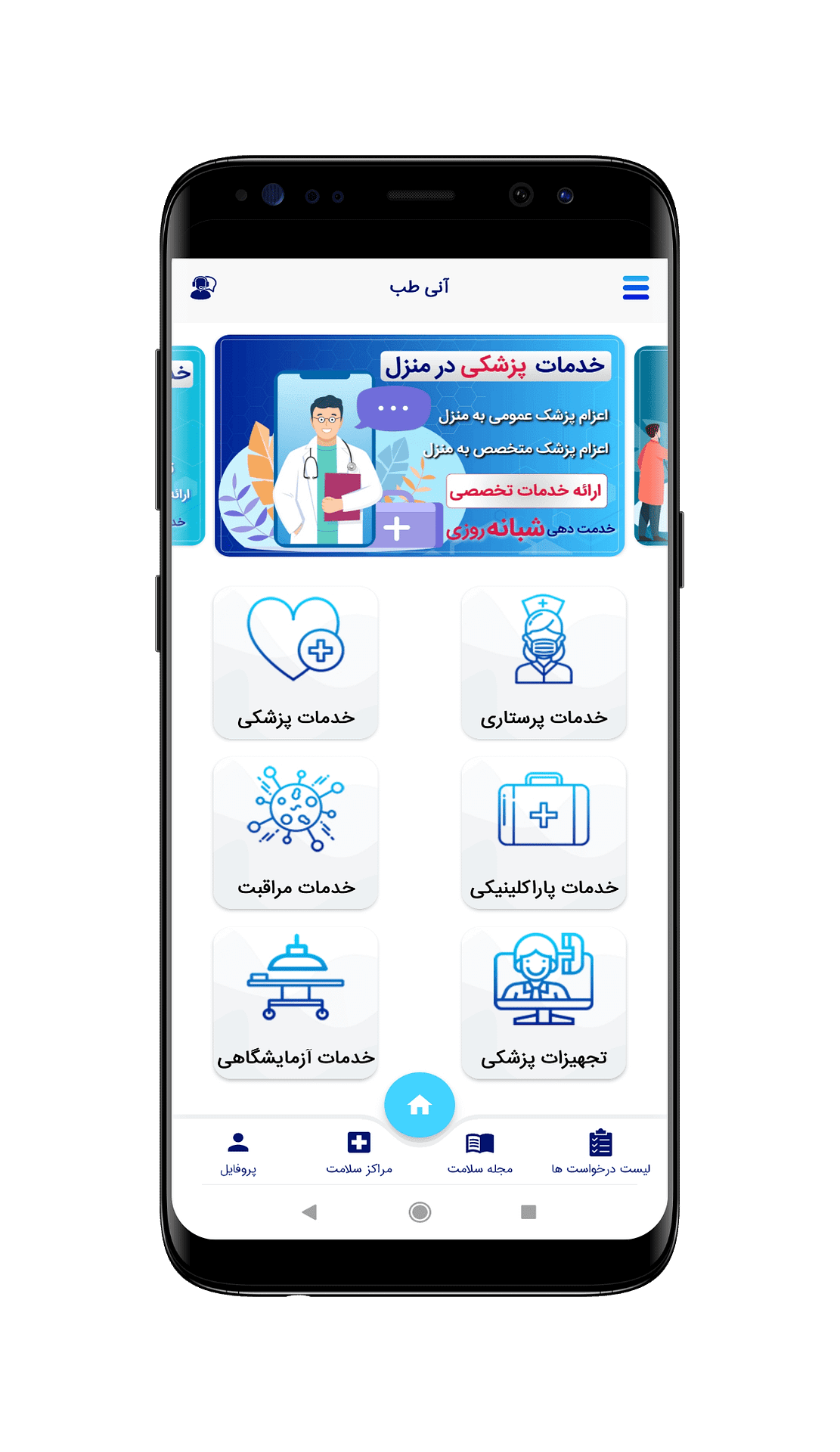Viewport: 840px width, 1452px height.
Task: Select the خدمات پرستاری nursing services card
Action: point(544,663)
